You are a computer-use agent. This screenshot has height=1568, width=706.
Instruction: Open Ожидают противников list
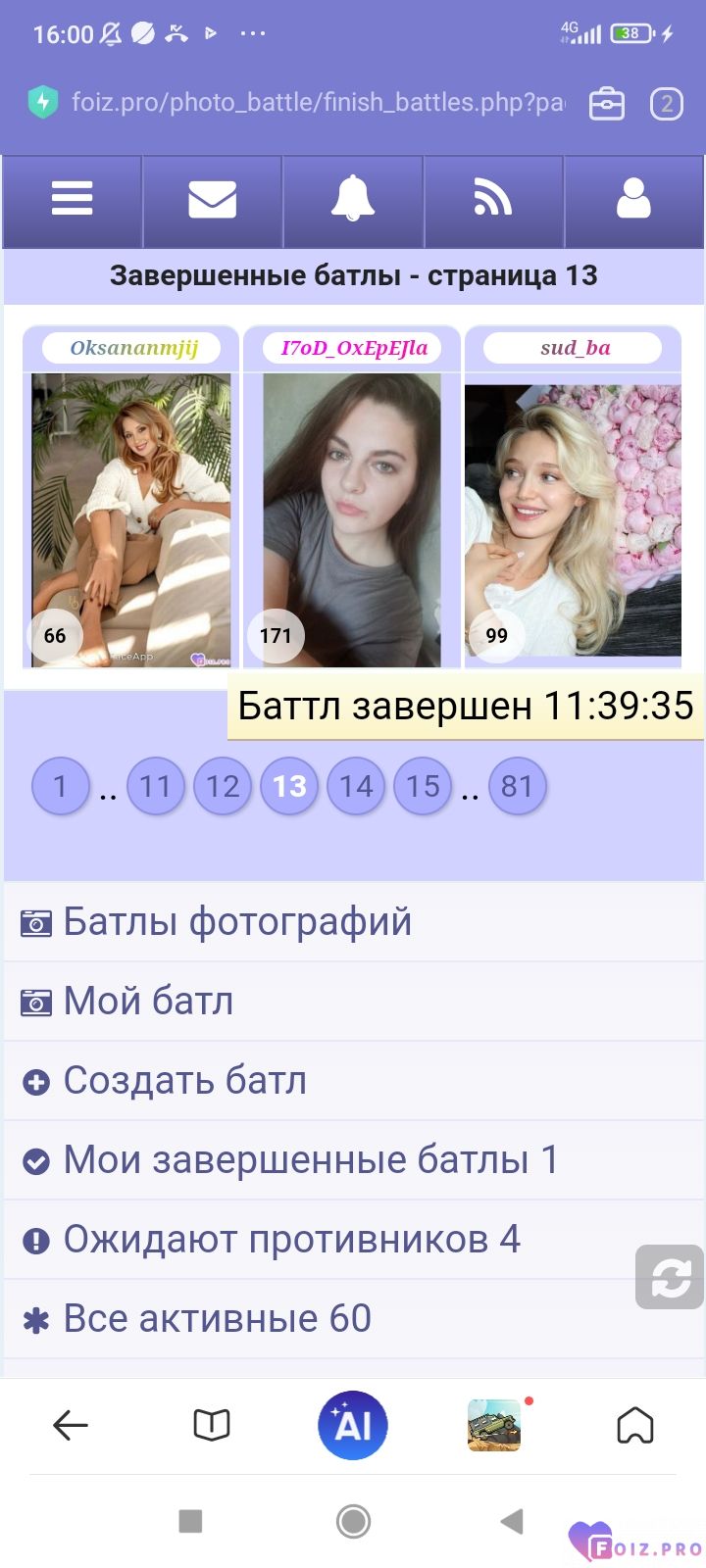point(353,1240)
